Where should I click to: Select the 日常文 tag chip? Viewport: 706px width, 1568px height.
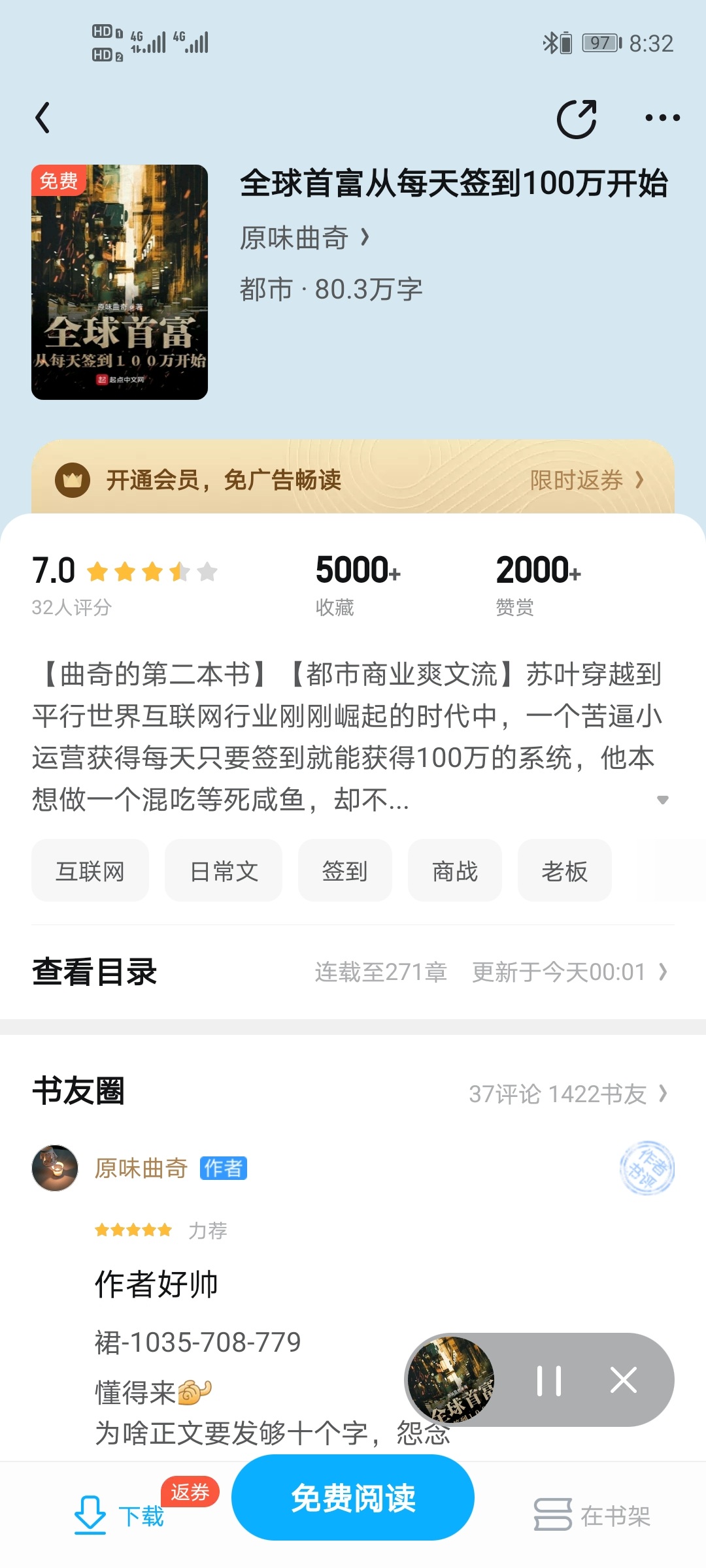(224, 871)
